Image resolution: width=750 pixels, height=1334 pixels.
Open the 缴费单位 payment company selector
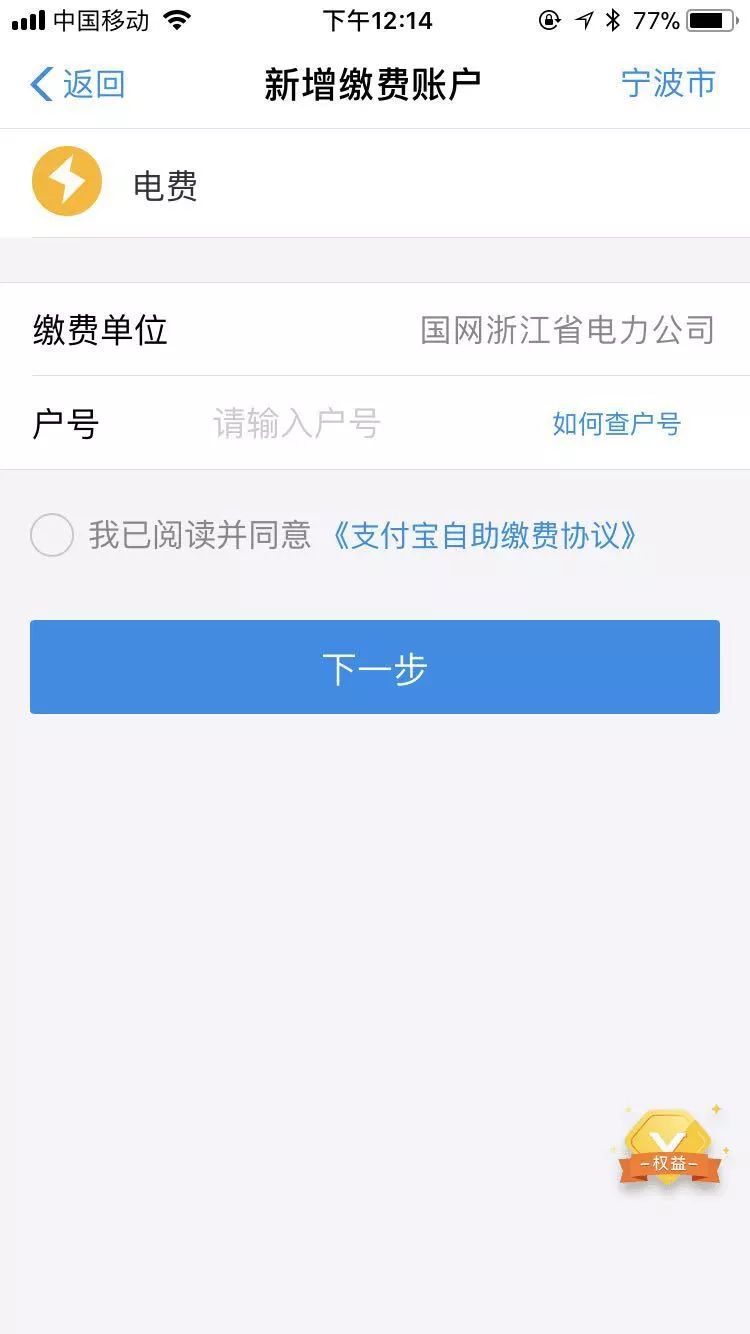point(375,331)
